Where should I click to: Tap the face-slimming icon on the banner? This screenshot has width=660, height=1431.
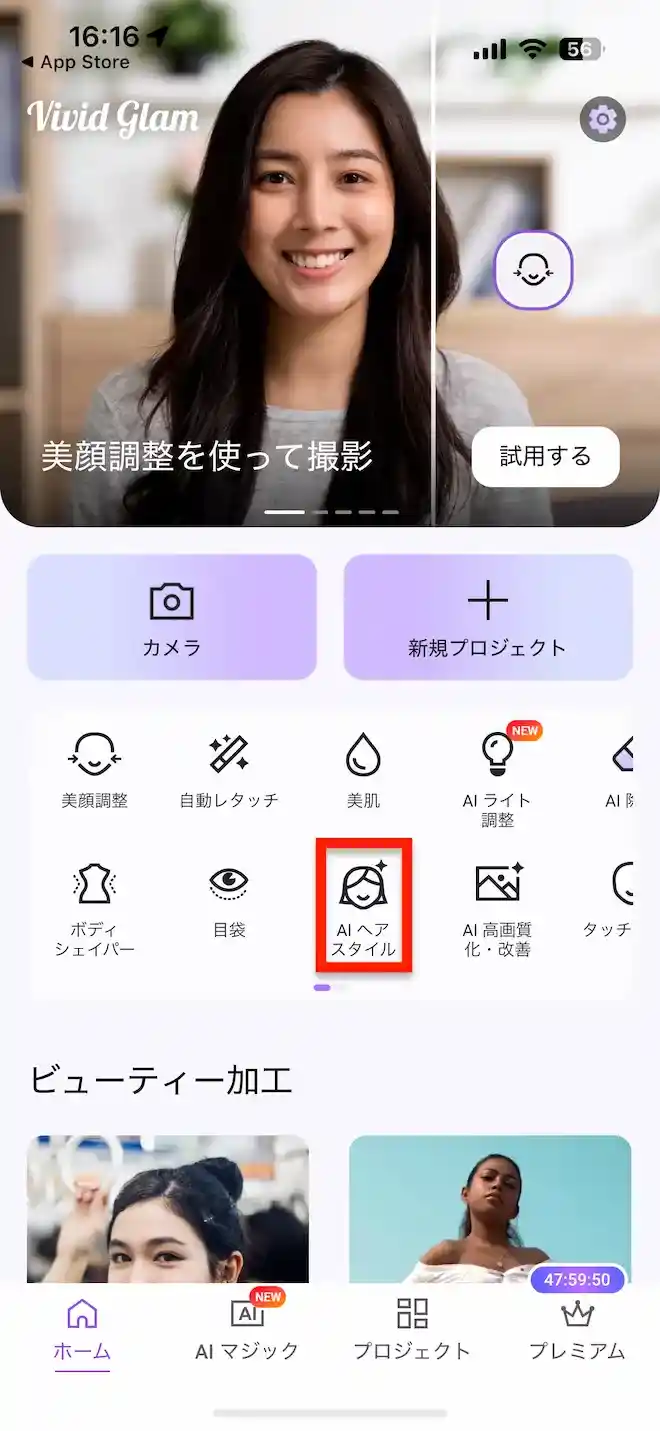point(533,270)
